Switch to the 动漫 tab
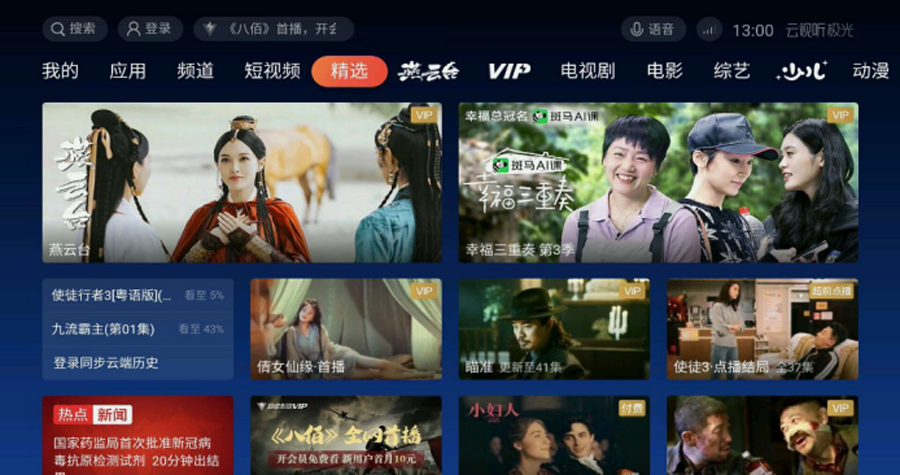900x475 pixels. click(x=870, y=71)
